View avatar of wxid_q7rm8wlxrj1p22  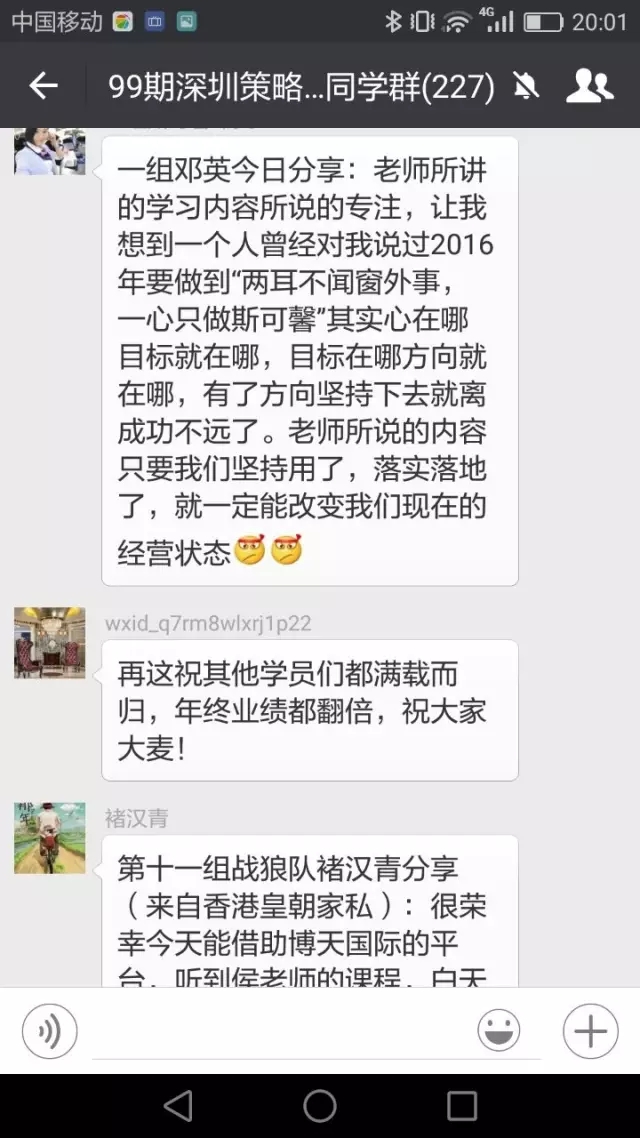[x=49, y=643]
